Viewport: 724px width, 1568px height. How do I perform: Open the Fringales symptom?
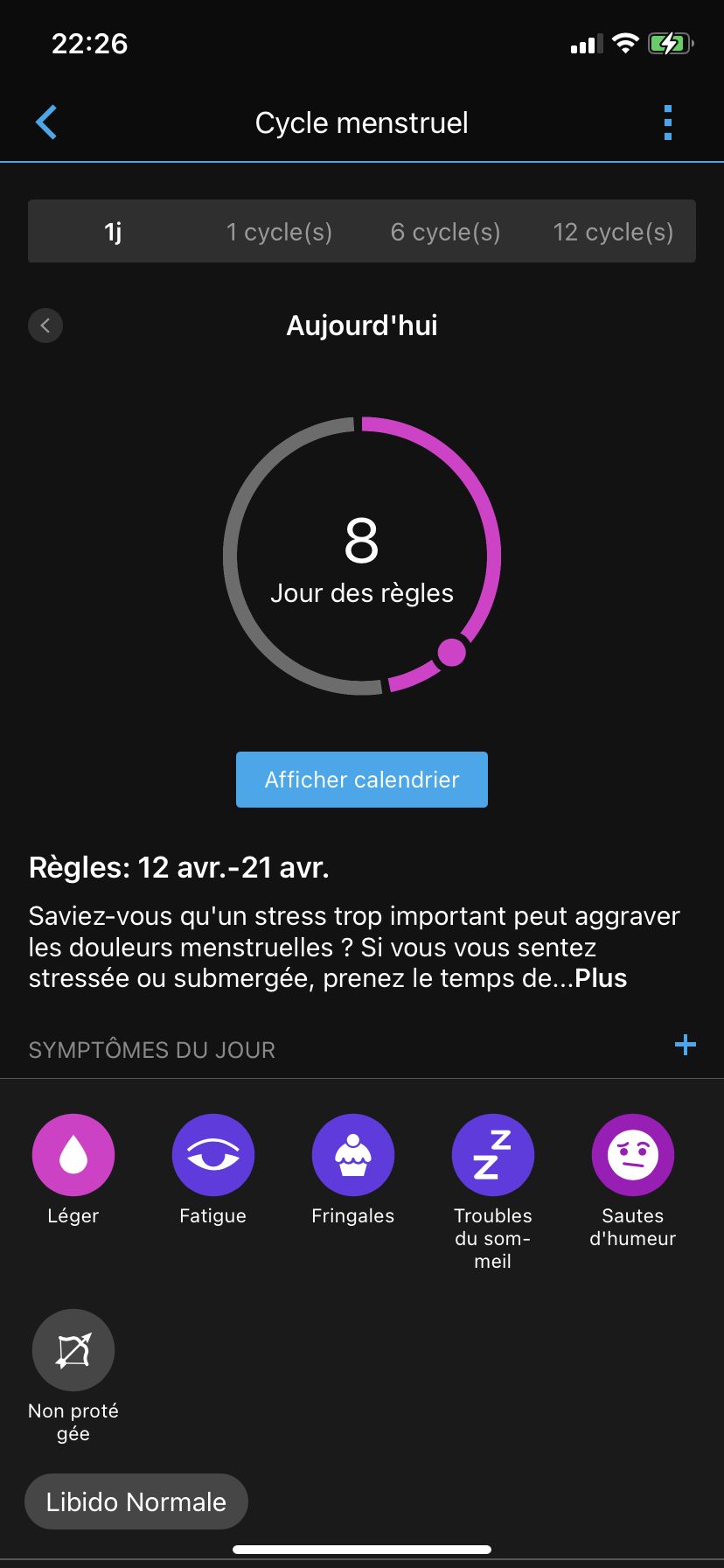point(353,1155)
